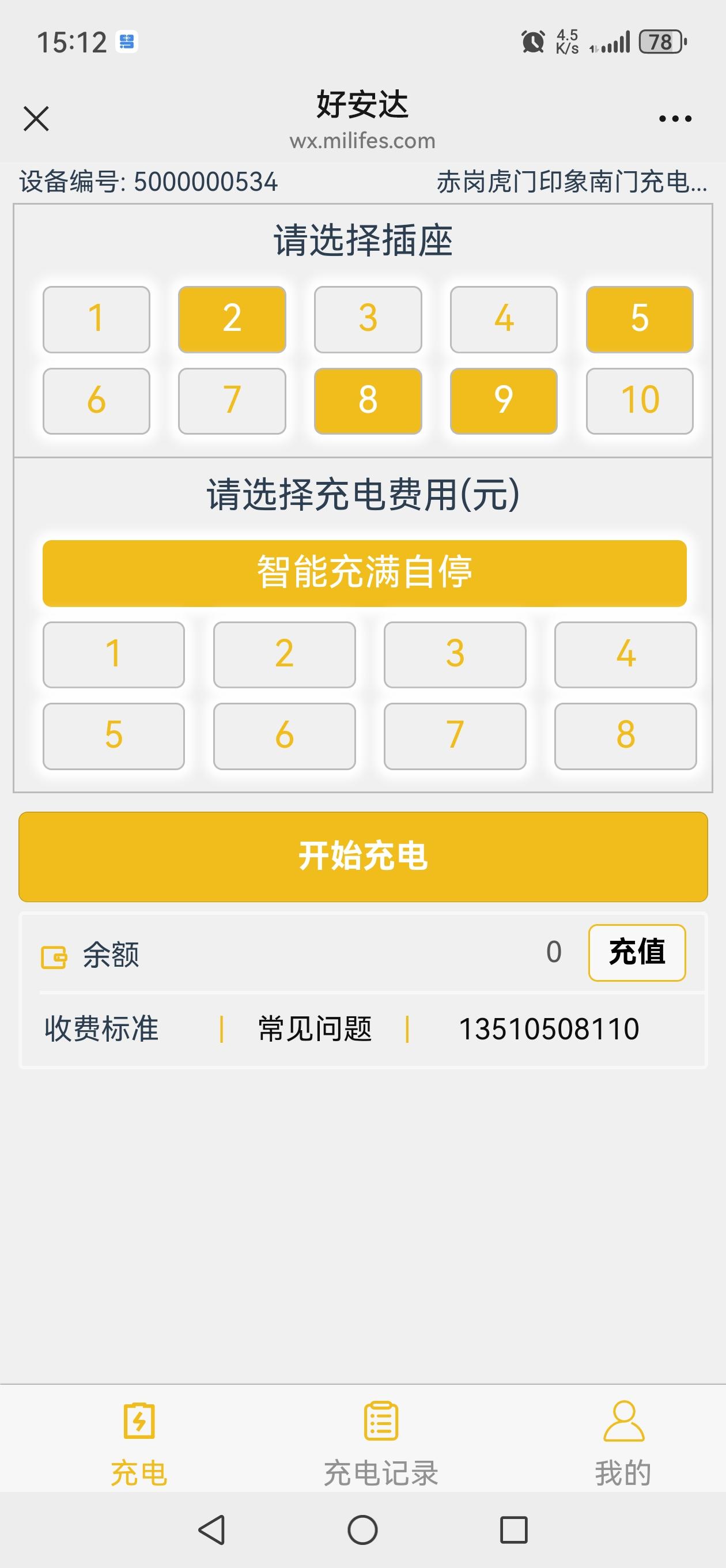
Task: Choose the 5 yuan charging fee
Action: click(113, 736)
